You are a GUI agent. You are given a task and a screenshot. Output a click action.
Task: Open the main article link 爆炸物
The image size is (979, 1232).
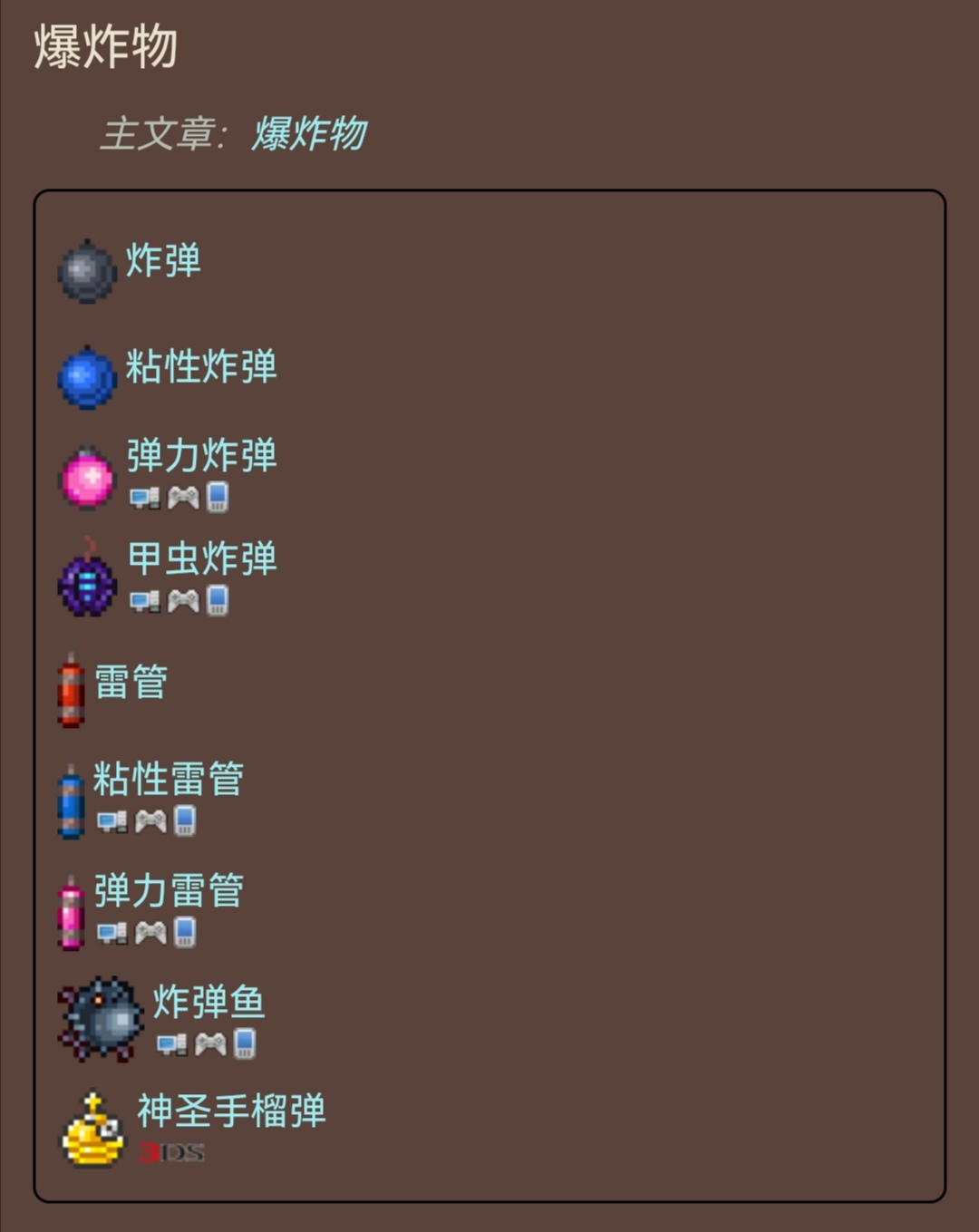click(309, 134)
